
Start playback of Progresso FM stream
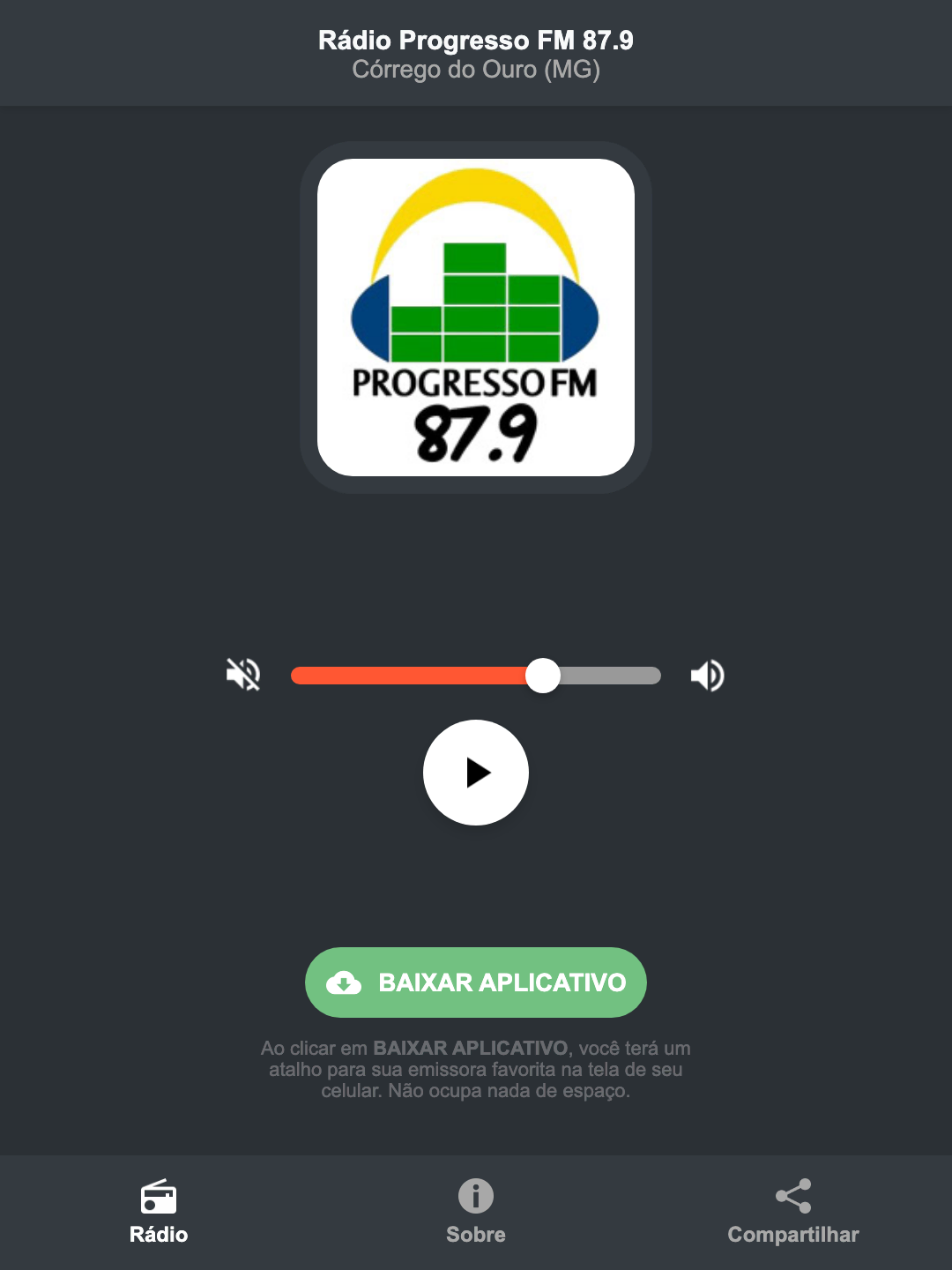(476, 773)
